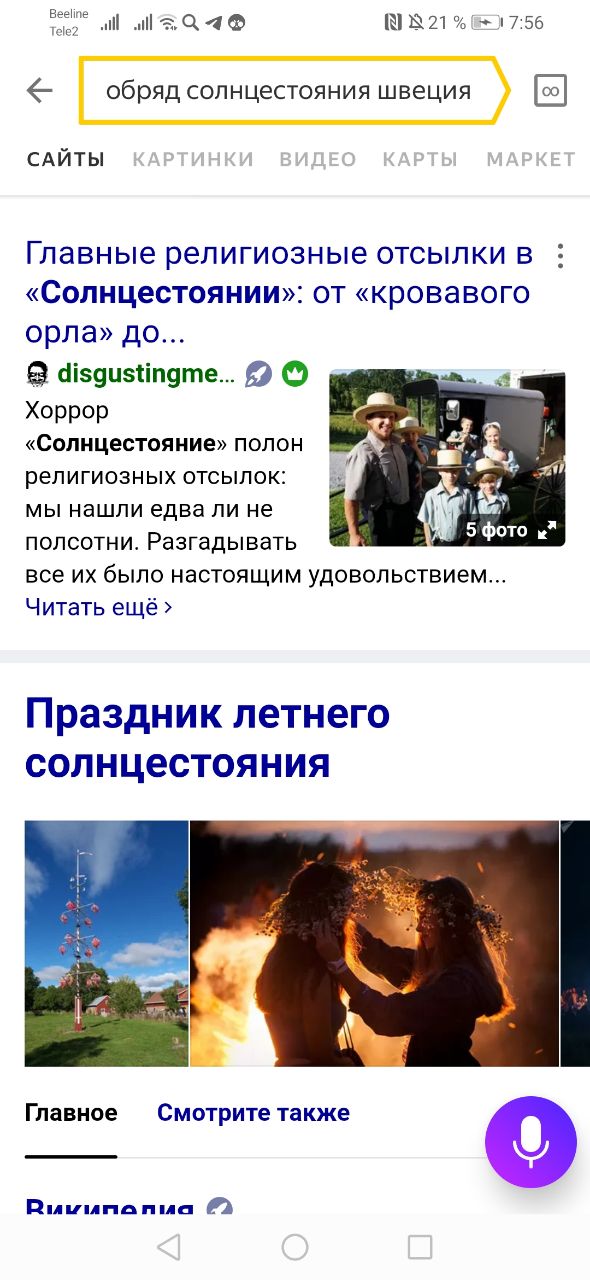Switch to the Маркет tab
The width and height of the screenshot is (590, 1280).
coord(531,159)
